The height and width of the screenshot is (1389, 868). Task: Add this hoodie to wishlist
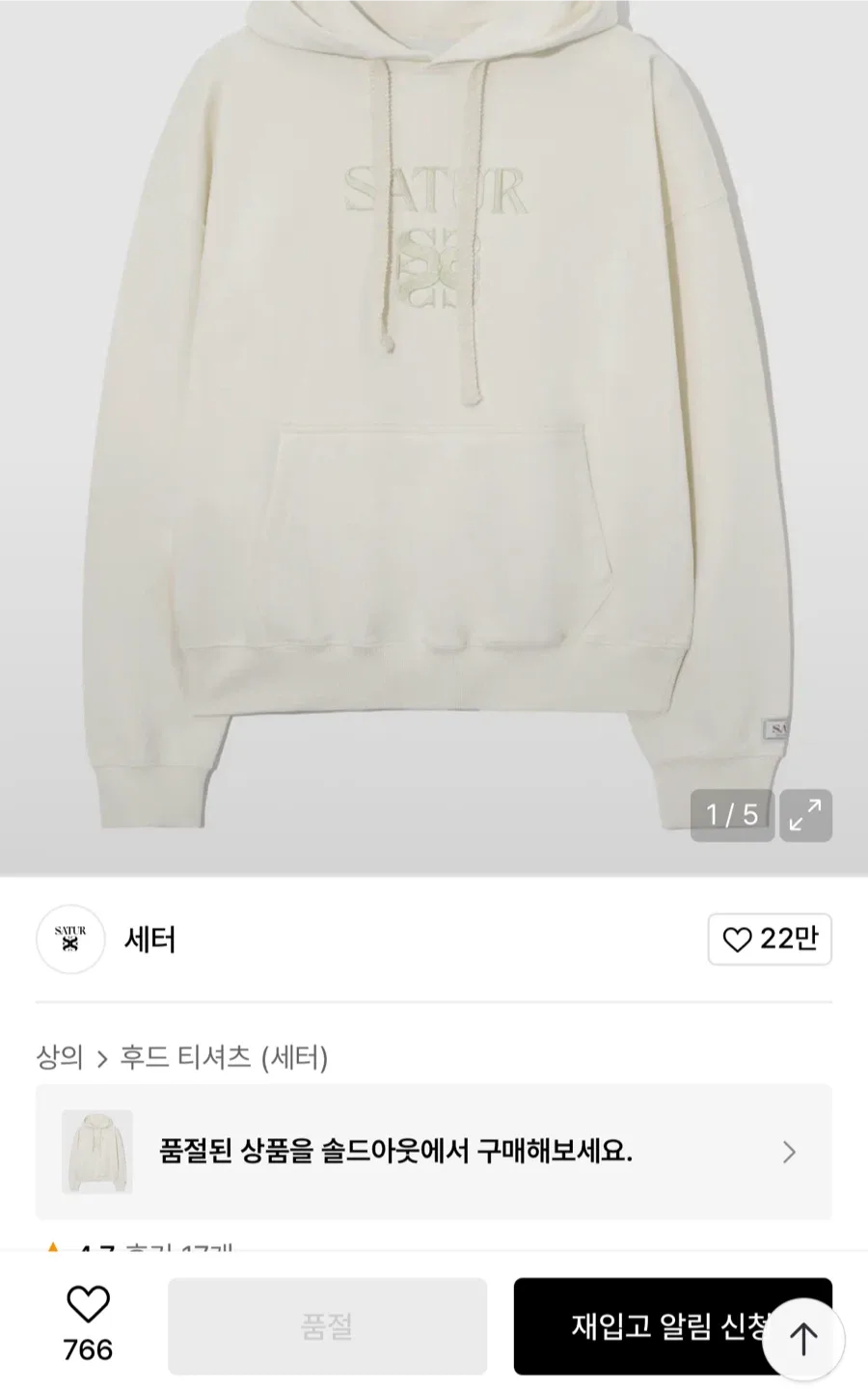[88, 1306]
